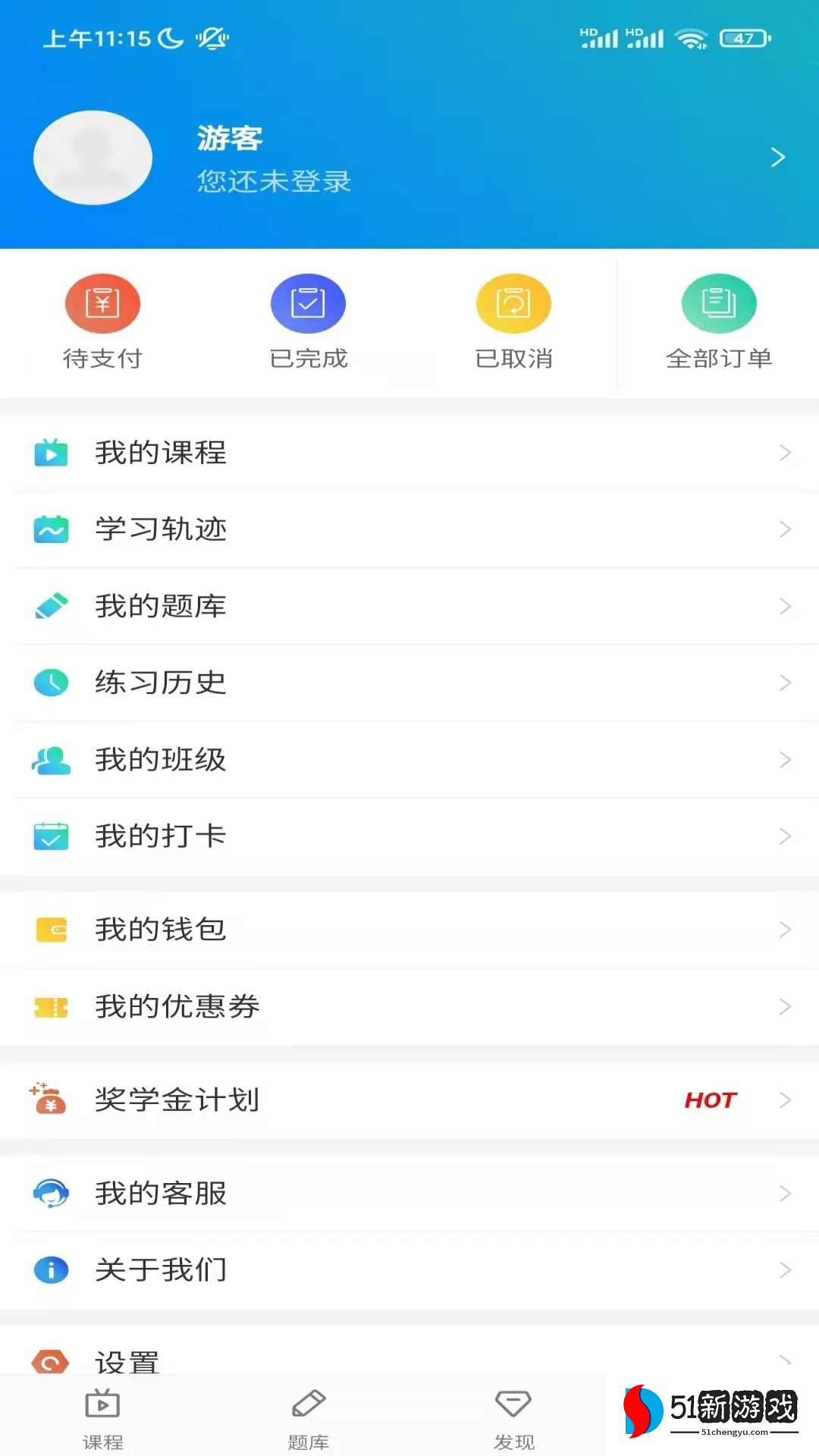Go to 学习轨迹 study track
The height and width of the screenshot is (1456, 819).
pyautogui.click(x=409, y=529)
